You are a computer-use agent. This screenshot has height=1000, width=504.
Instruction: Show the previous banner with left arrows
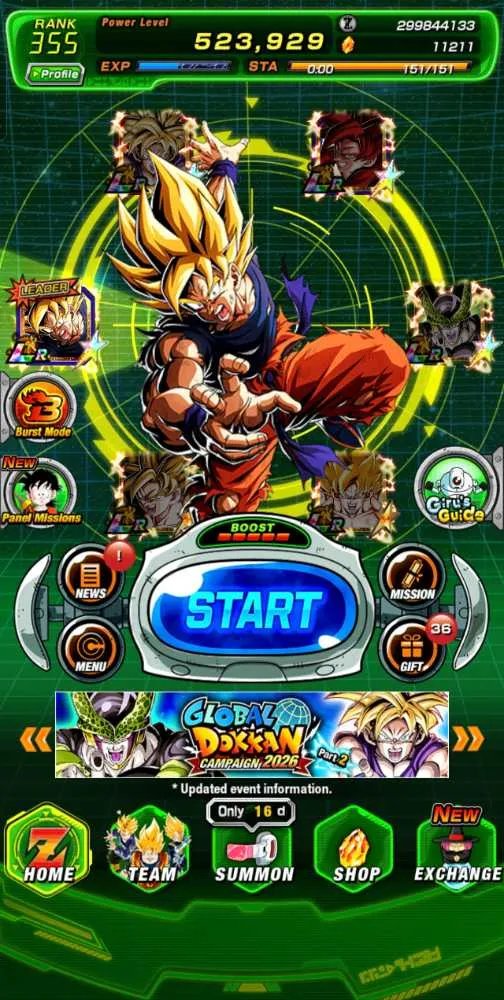click(x=35, y=739)
